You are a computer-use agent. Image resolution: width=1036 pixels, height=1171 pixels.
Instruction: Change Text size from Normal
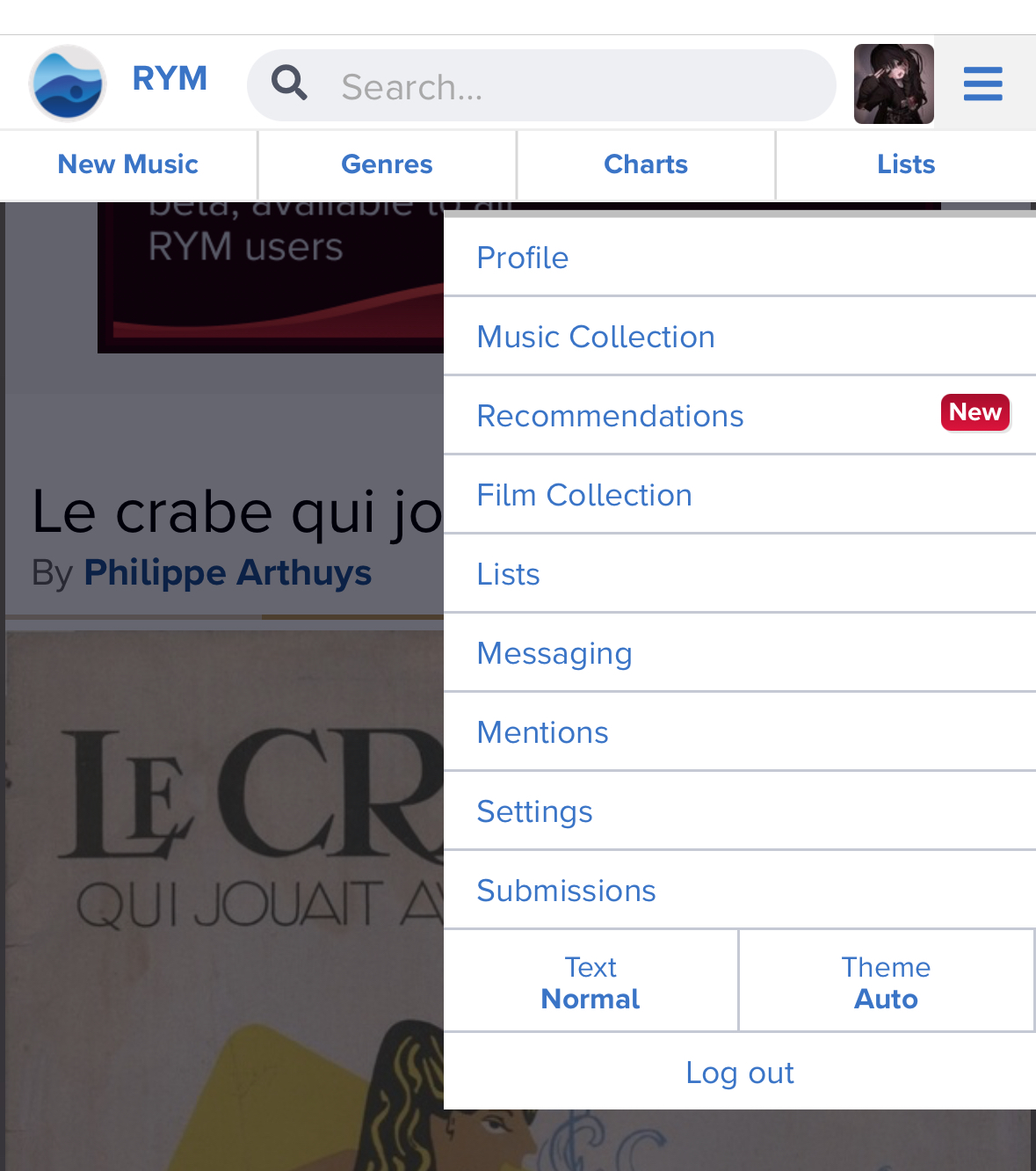[x=590, y=983]
